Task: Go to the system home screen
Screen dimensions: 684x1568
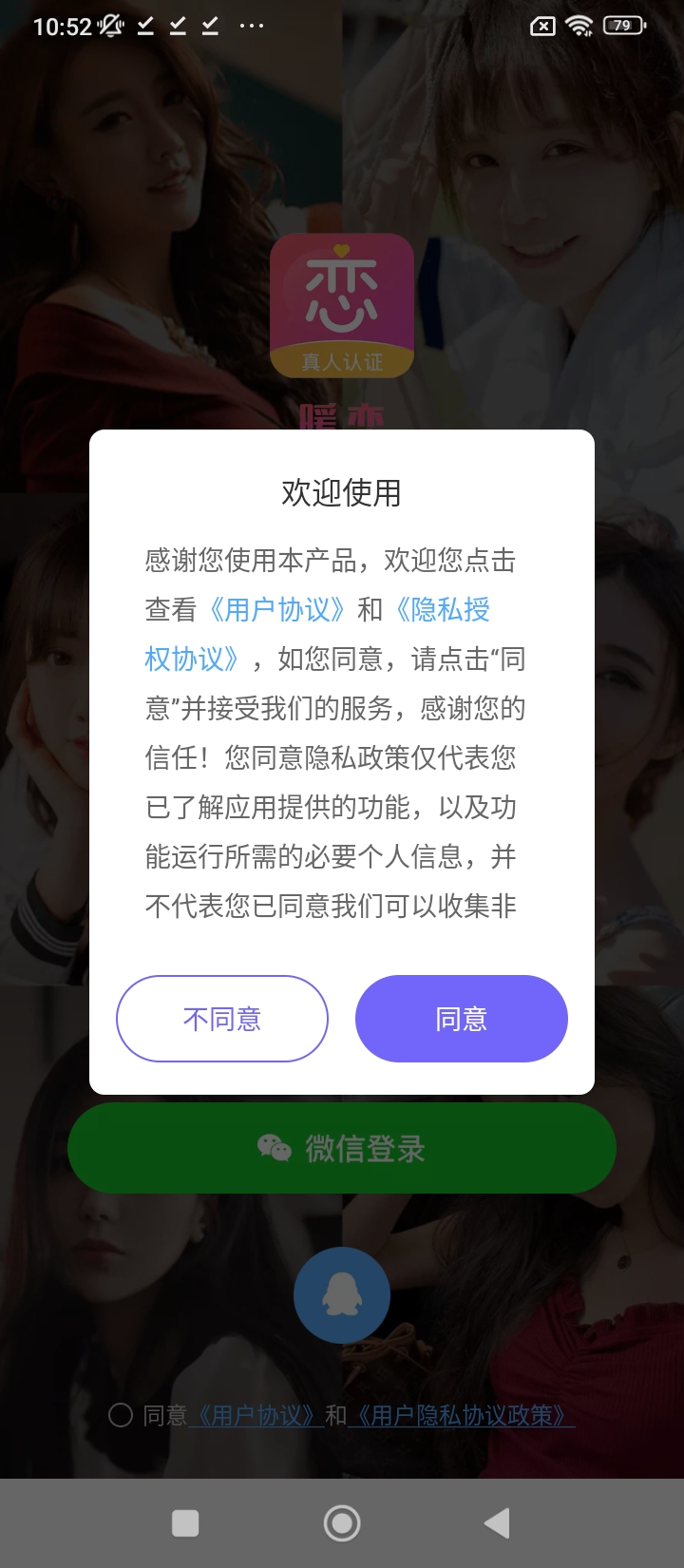Action: pyautogui.click(x=342, y=1523)
